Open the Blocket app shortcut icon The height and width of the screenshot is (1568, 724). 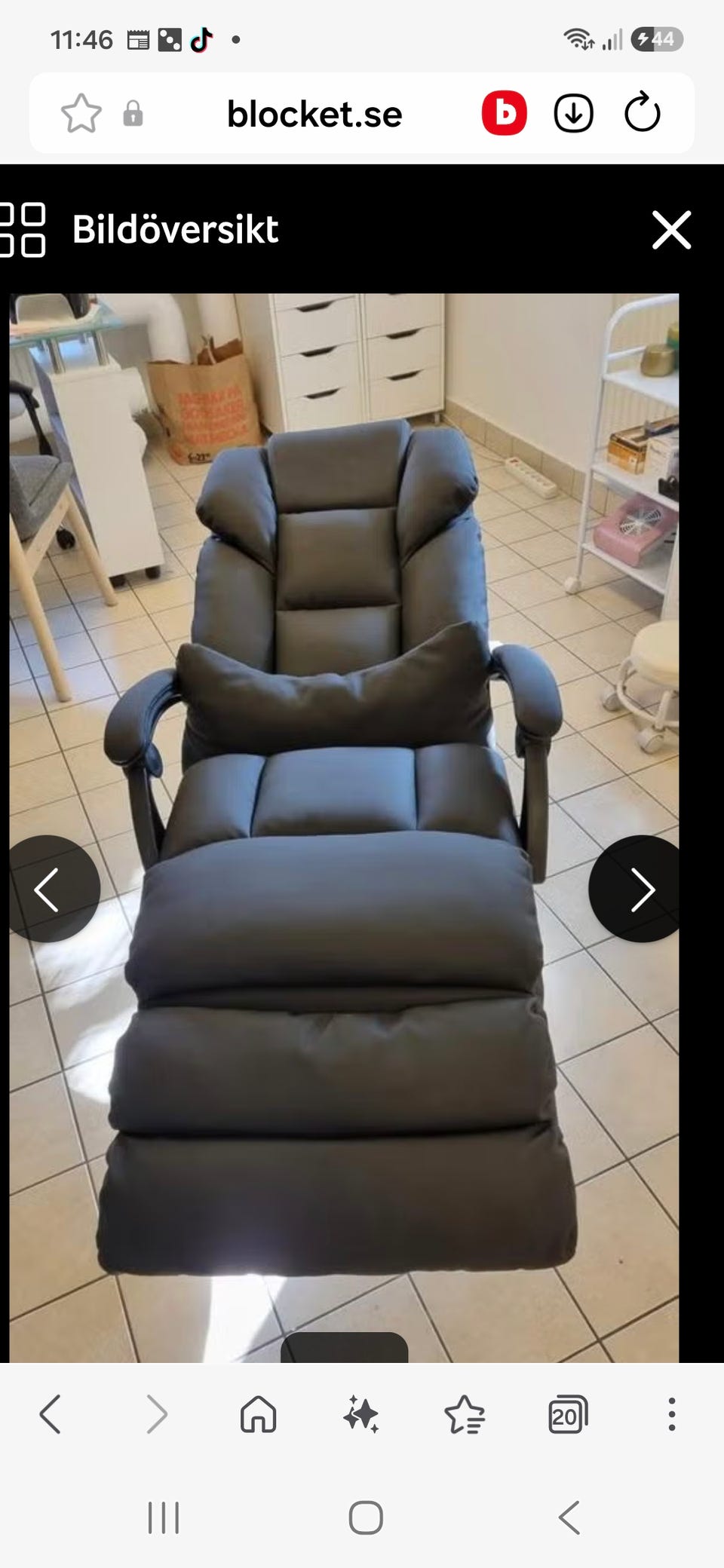(x=504, y=113)
